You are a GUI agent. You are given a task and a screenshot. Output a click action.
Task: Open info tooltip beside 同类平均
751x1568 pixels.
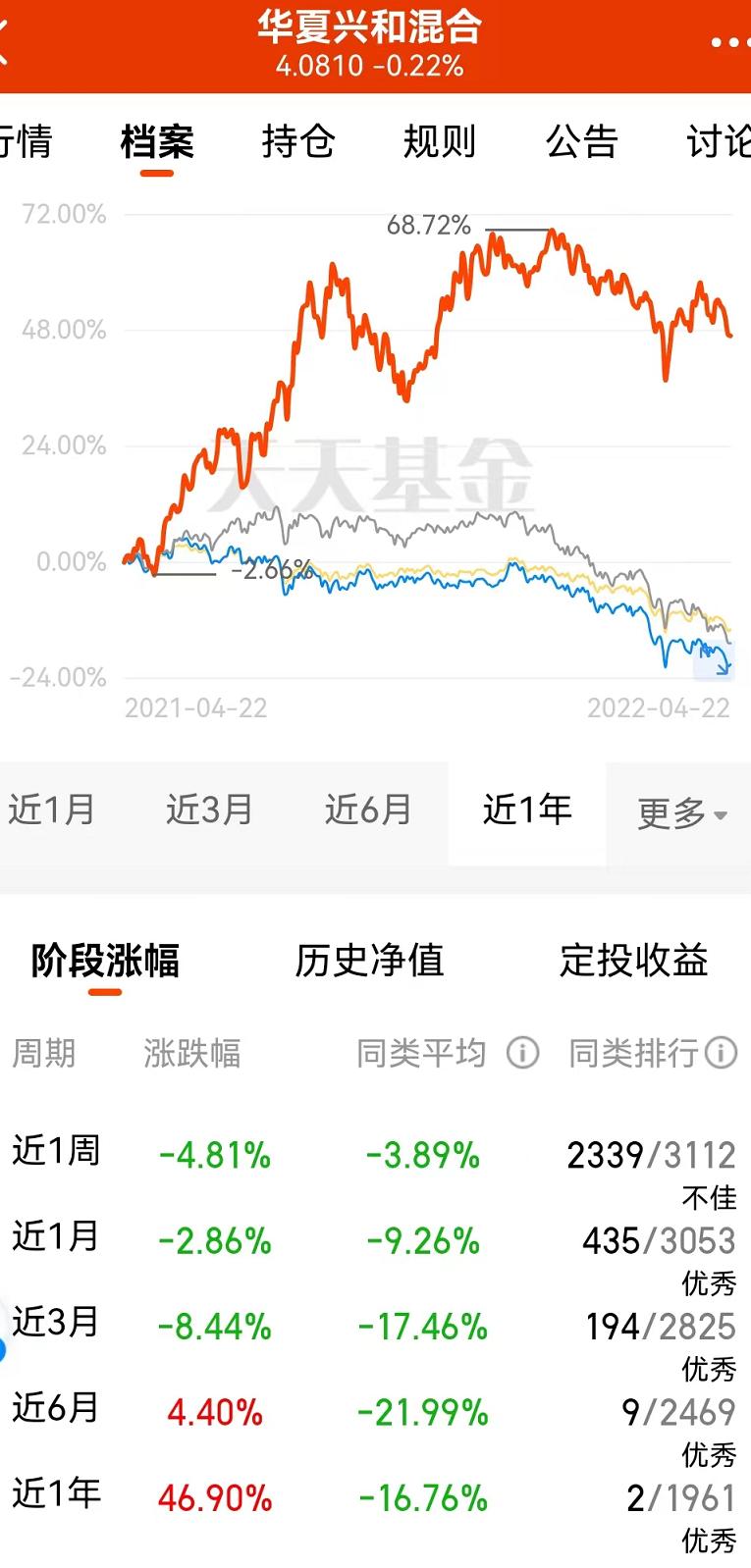[x=524, y=1054]
